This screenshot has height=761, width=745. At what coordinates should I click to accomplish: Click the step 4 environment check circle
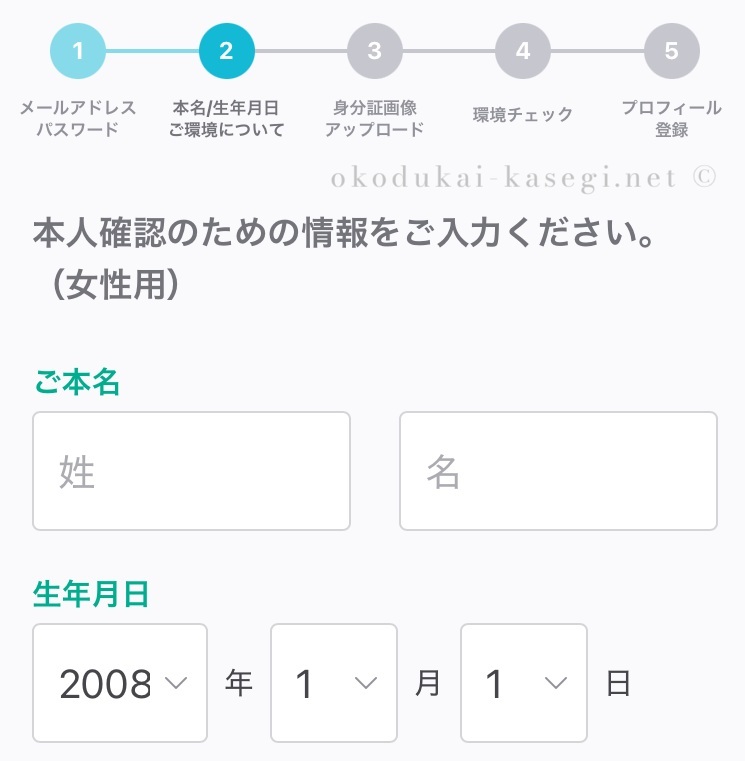[x=522, y=48]
